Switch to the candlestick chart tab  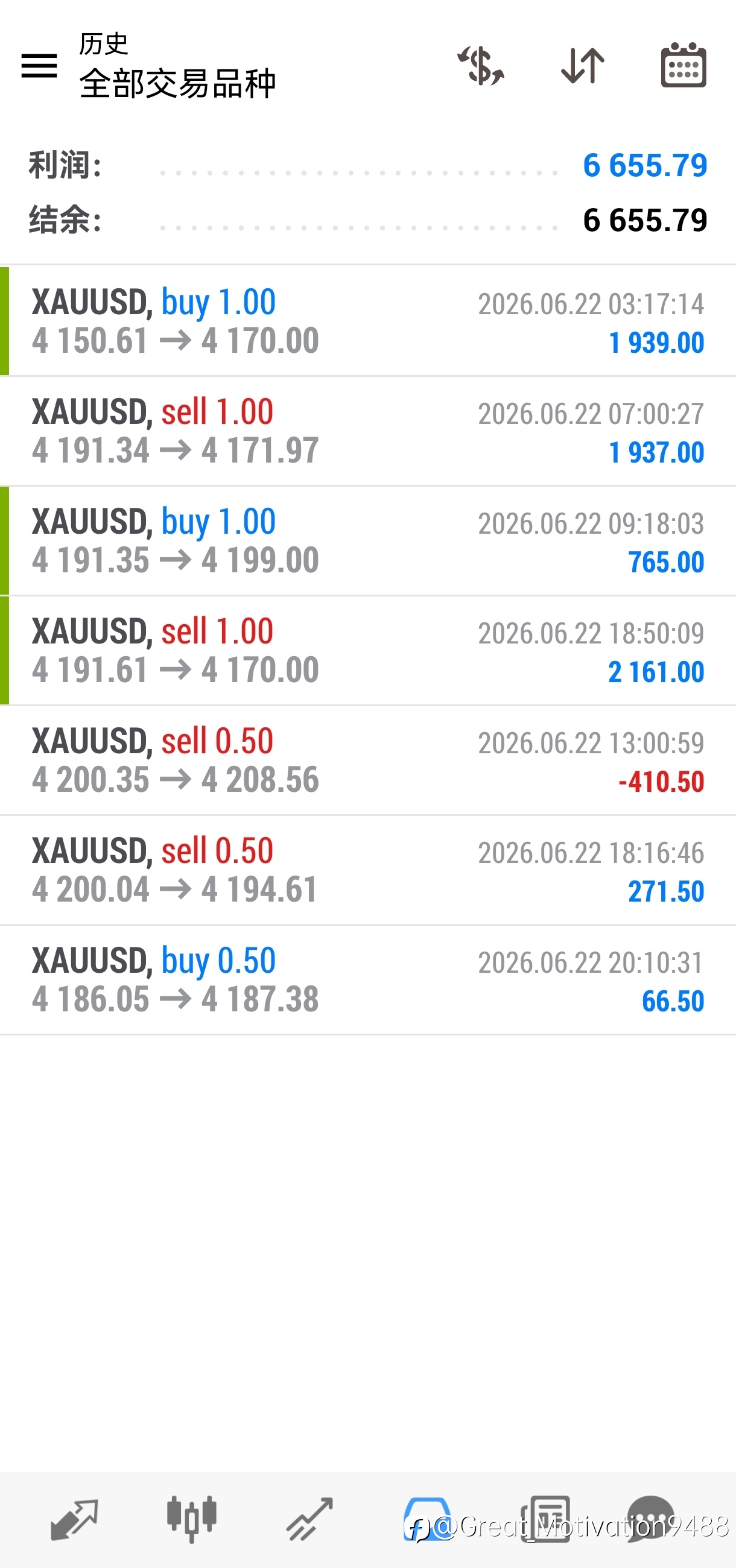[192, 1519]
